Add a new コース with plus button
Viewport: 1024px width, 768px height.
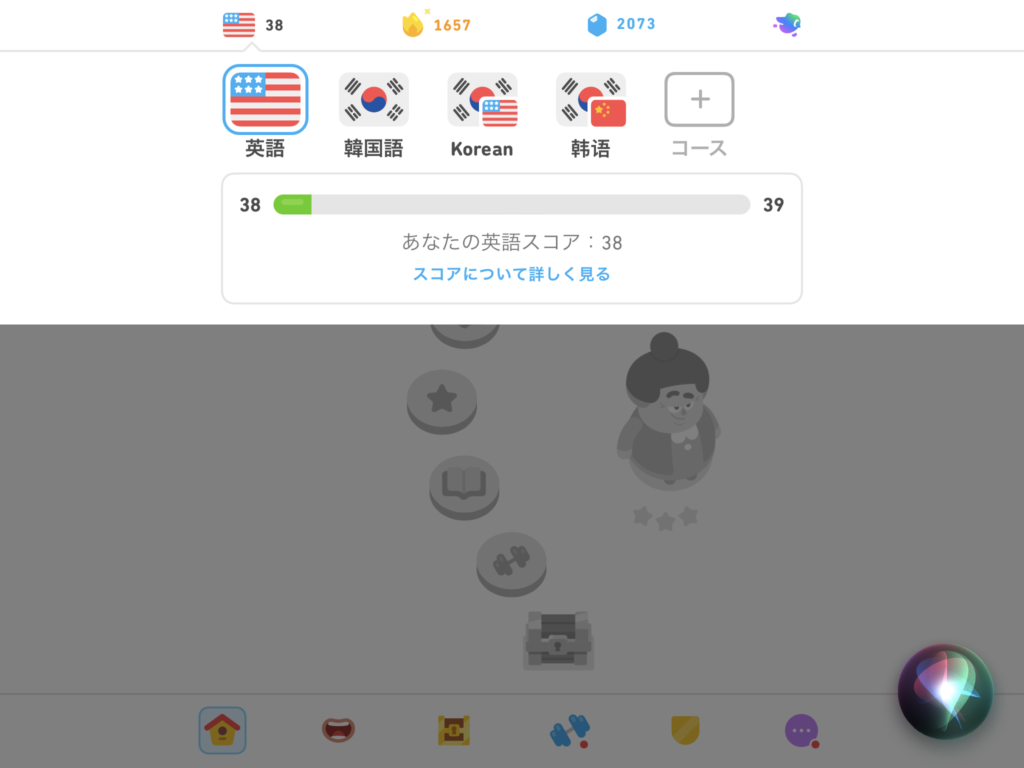click(699, 100)
